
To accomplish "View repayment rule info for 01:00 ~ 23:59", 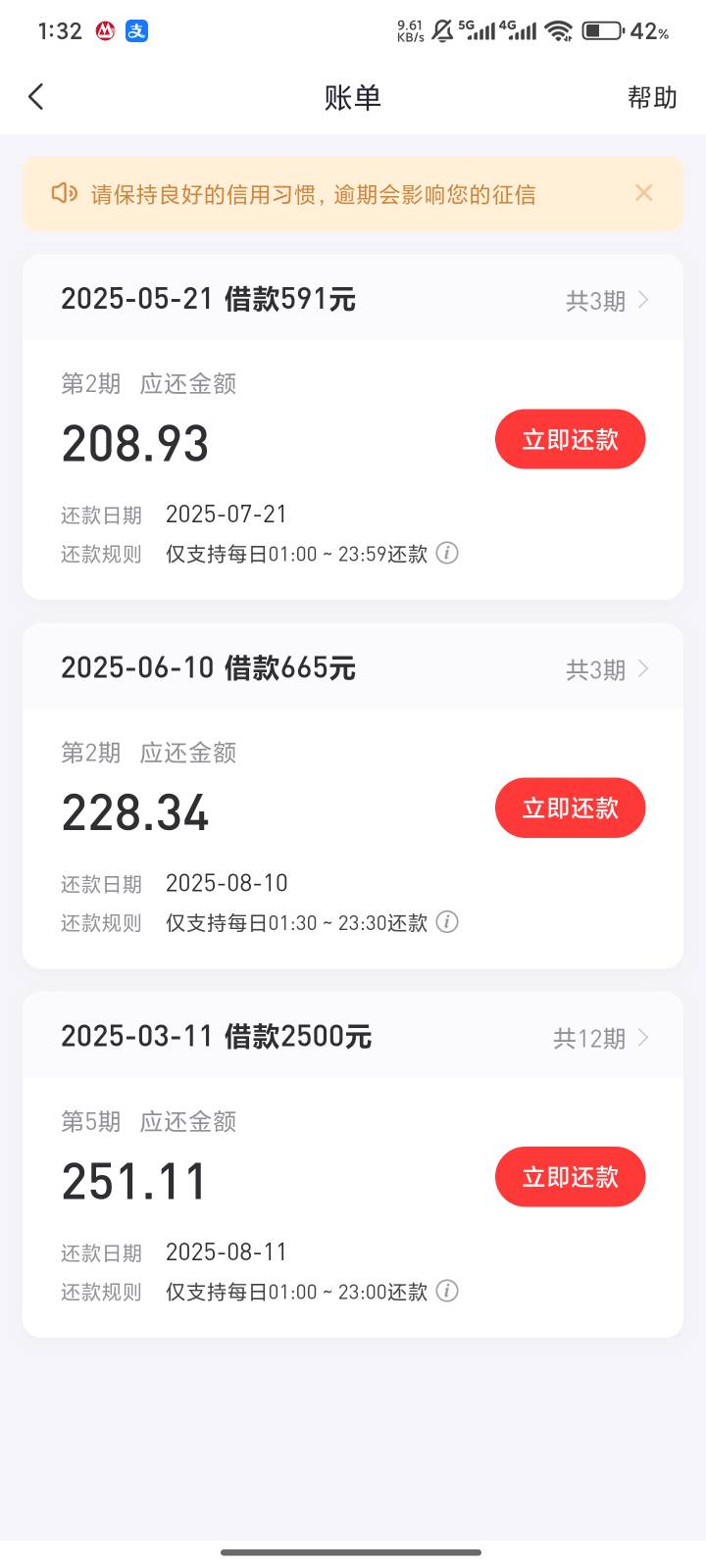I will (447, 554).
